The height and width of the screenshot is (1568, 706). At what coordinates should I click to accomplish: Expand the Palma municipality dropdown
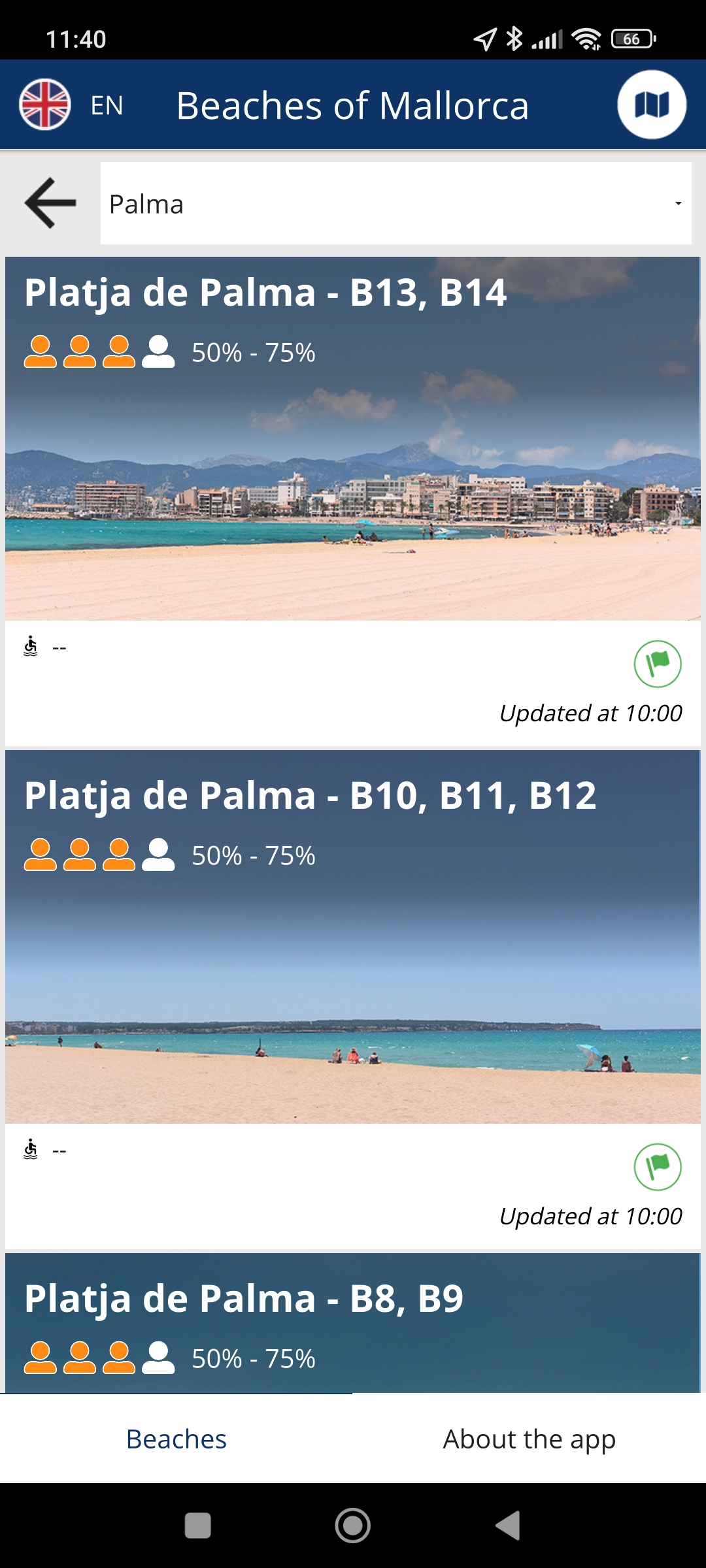pyautogui.click(x=395, y=204)
